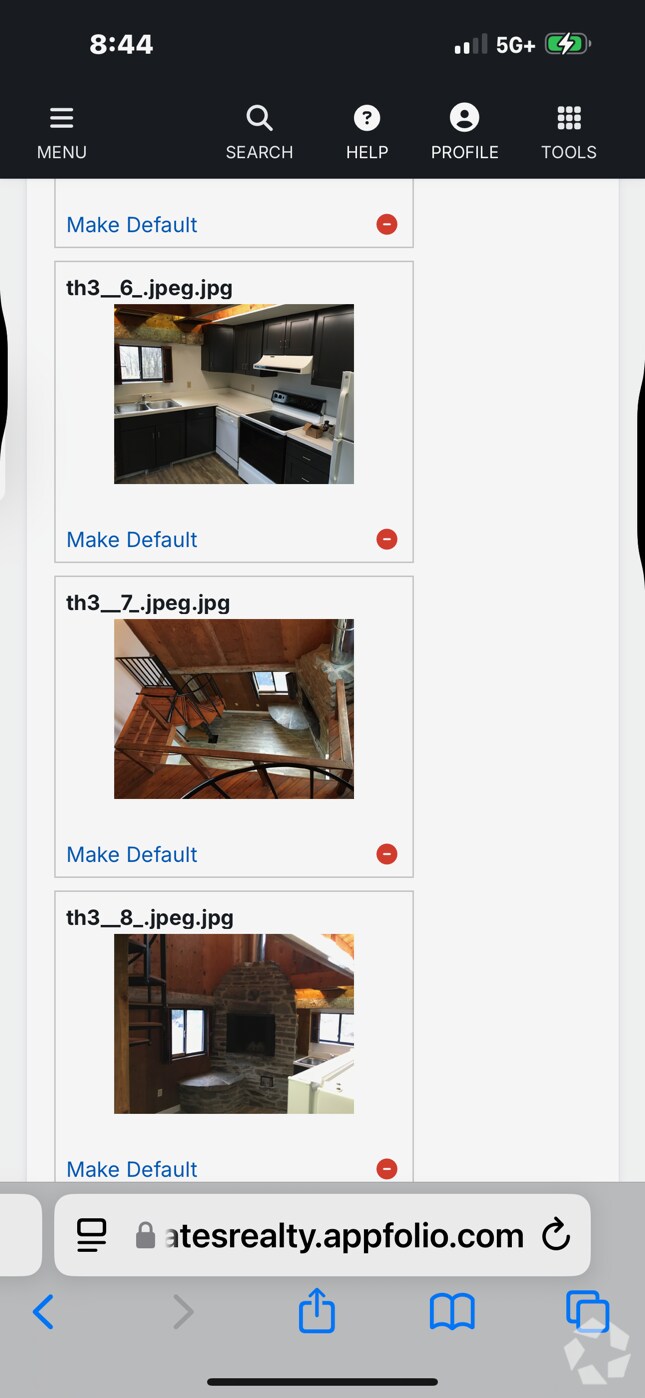This screenshot has width=645, height=1398.
Task: Delete the th3__7_.jpeg.jpg image
Action: [387, 854]
